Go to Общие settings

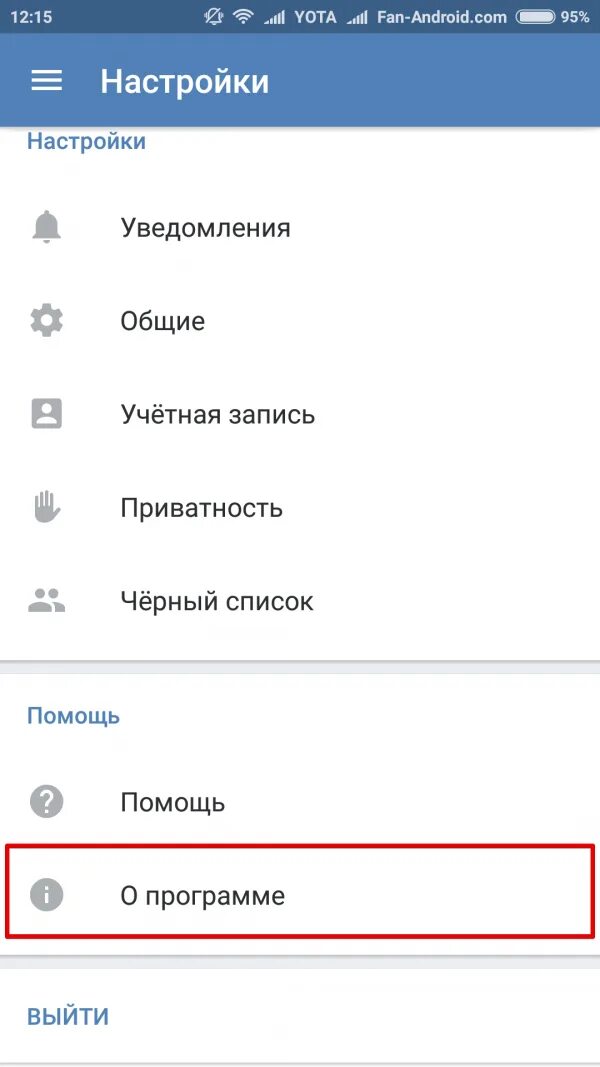163,321
